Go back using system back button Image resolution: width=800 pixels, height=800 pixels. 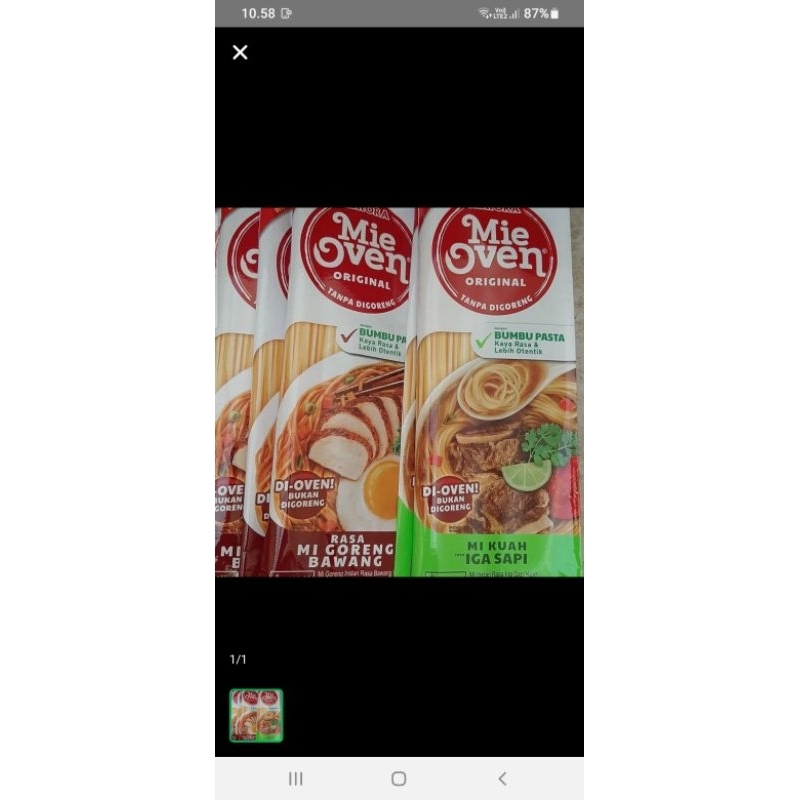click(503, 779)
